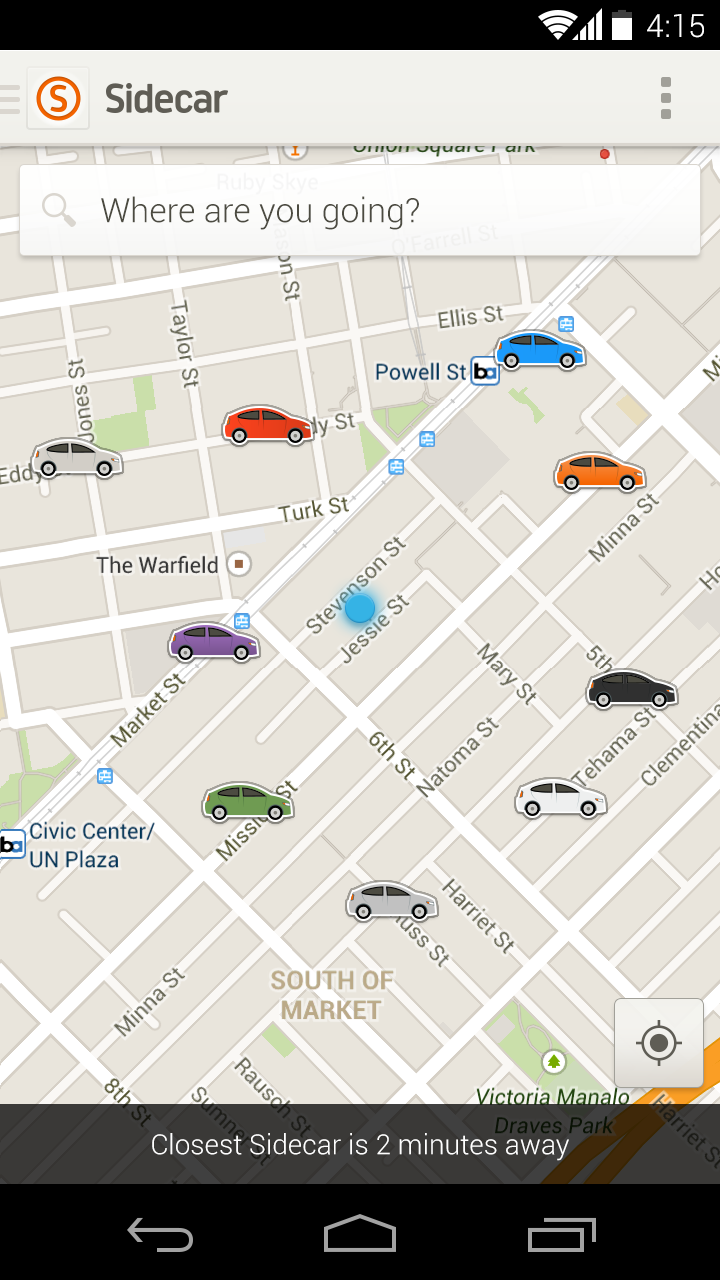Select the white car near Tehama St

tap(560, 798)
